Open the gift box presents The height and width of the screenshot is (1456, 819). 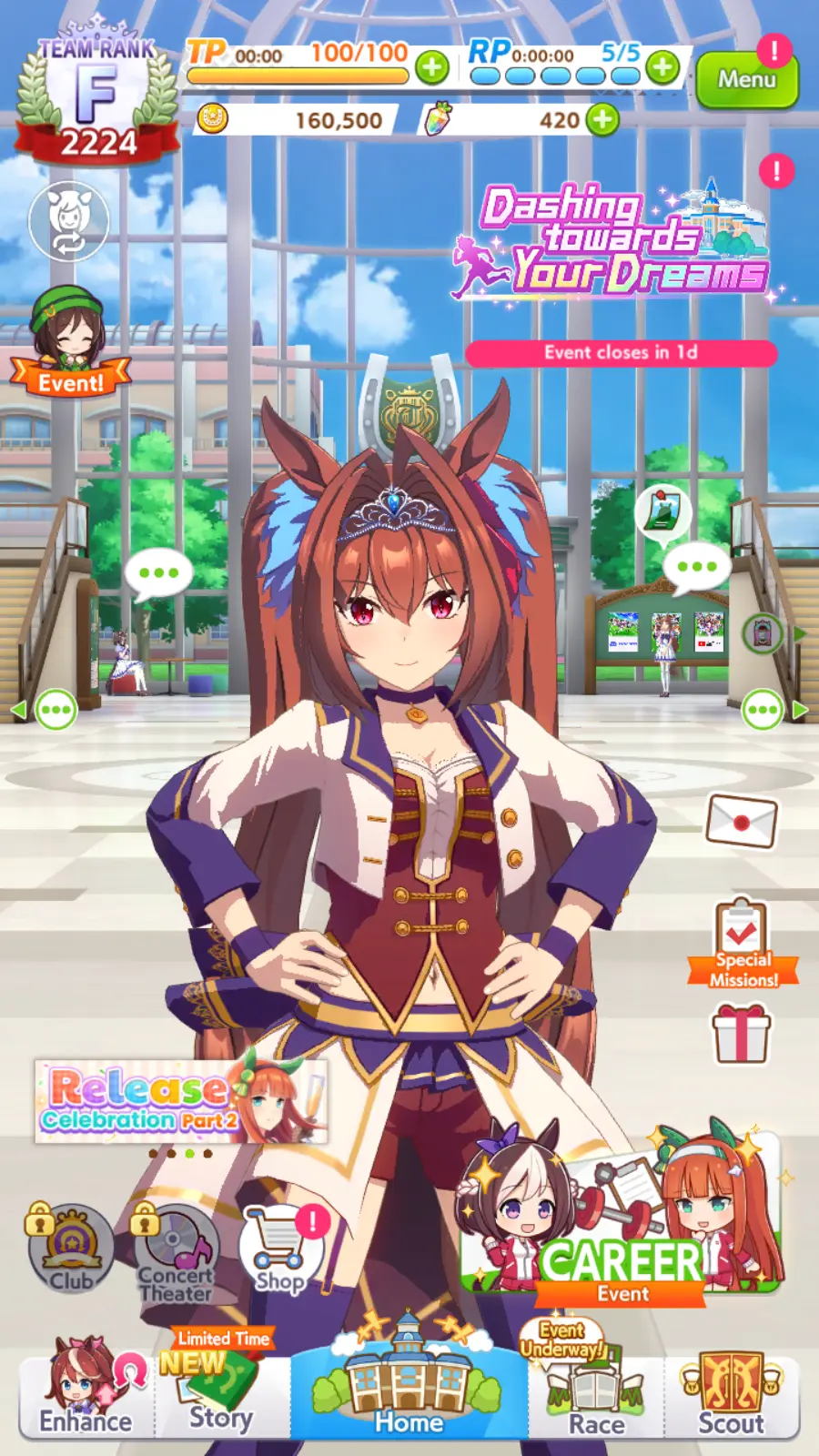click(741, 1034)
